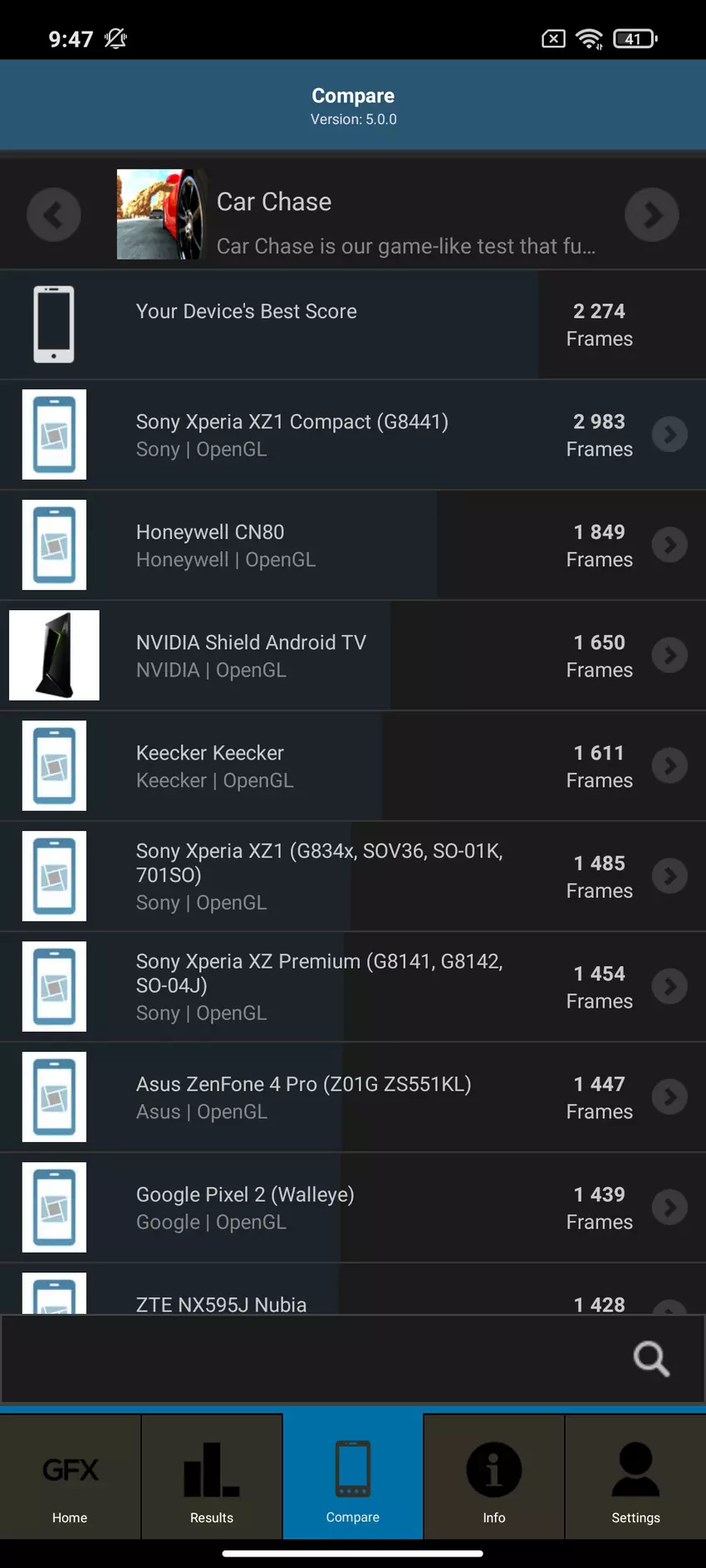Switch to the Results tab

tap(212, 1478)
